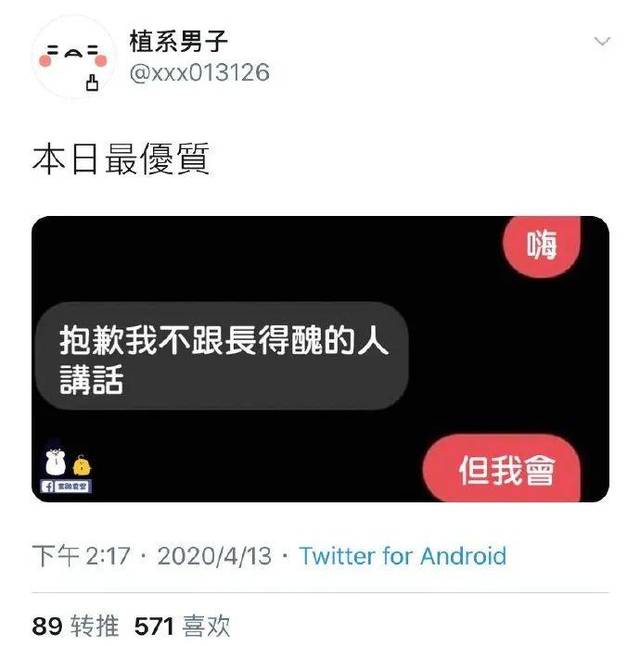Expand the tweet options chevron
This screenshot has height=646, width=640.
coord(602,41)
